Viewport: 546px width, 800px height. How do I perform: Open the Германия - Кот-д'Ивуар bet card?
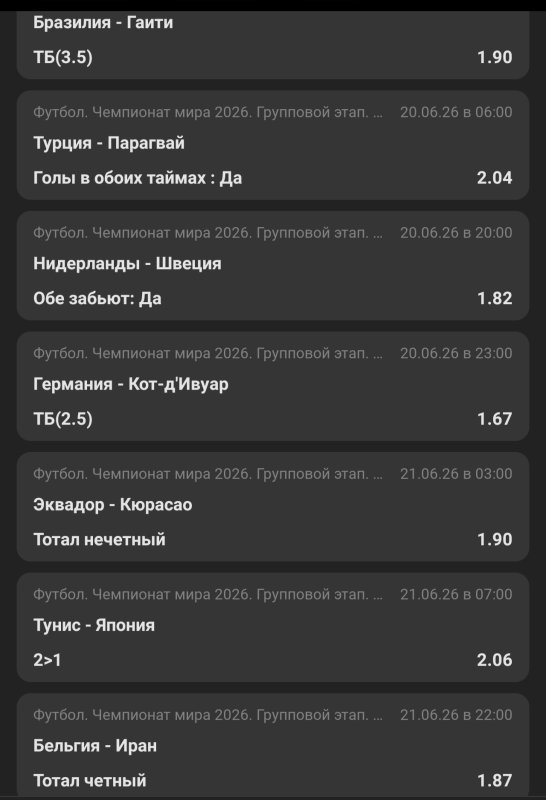(x=273, y=386)
